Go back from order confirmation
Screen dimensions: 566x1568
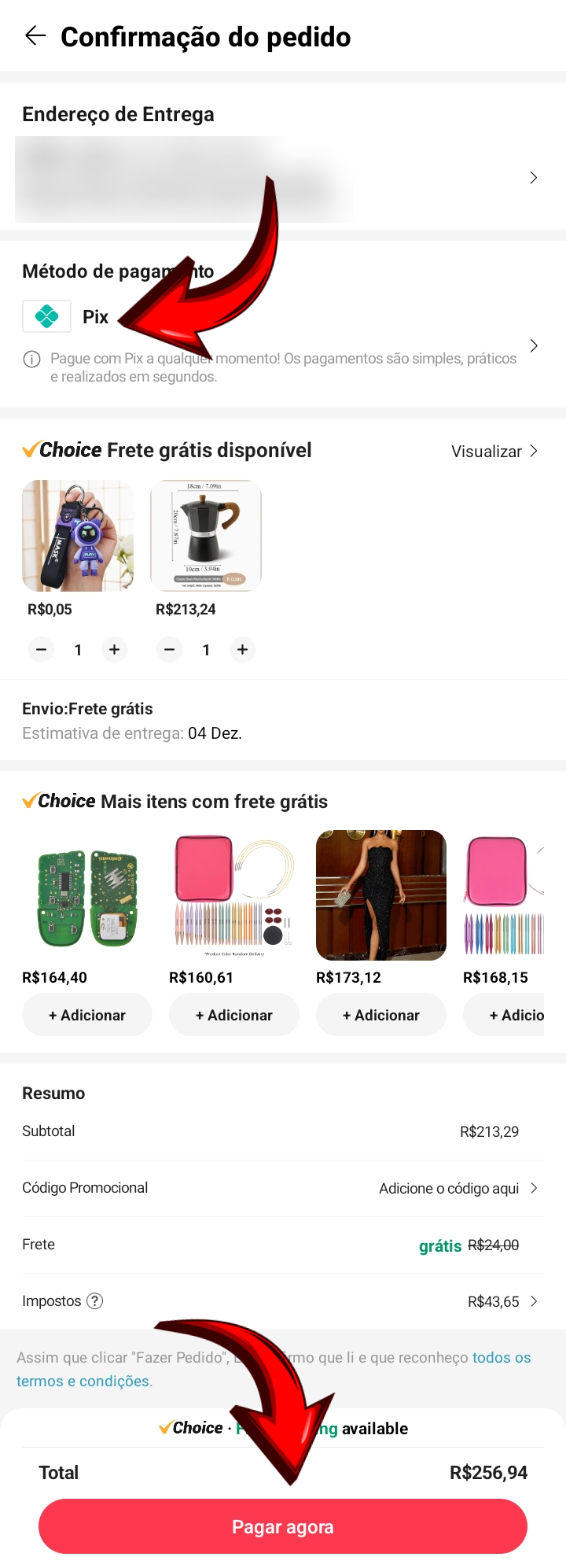35,36
